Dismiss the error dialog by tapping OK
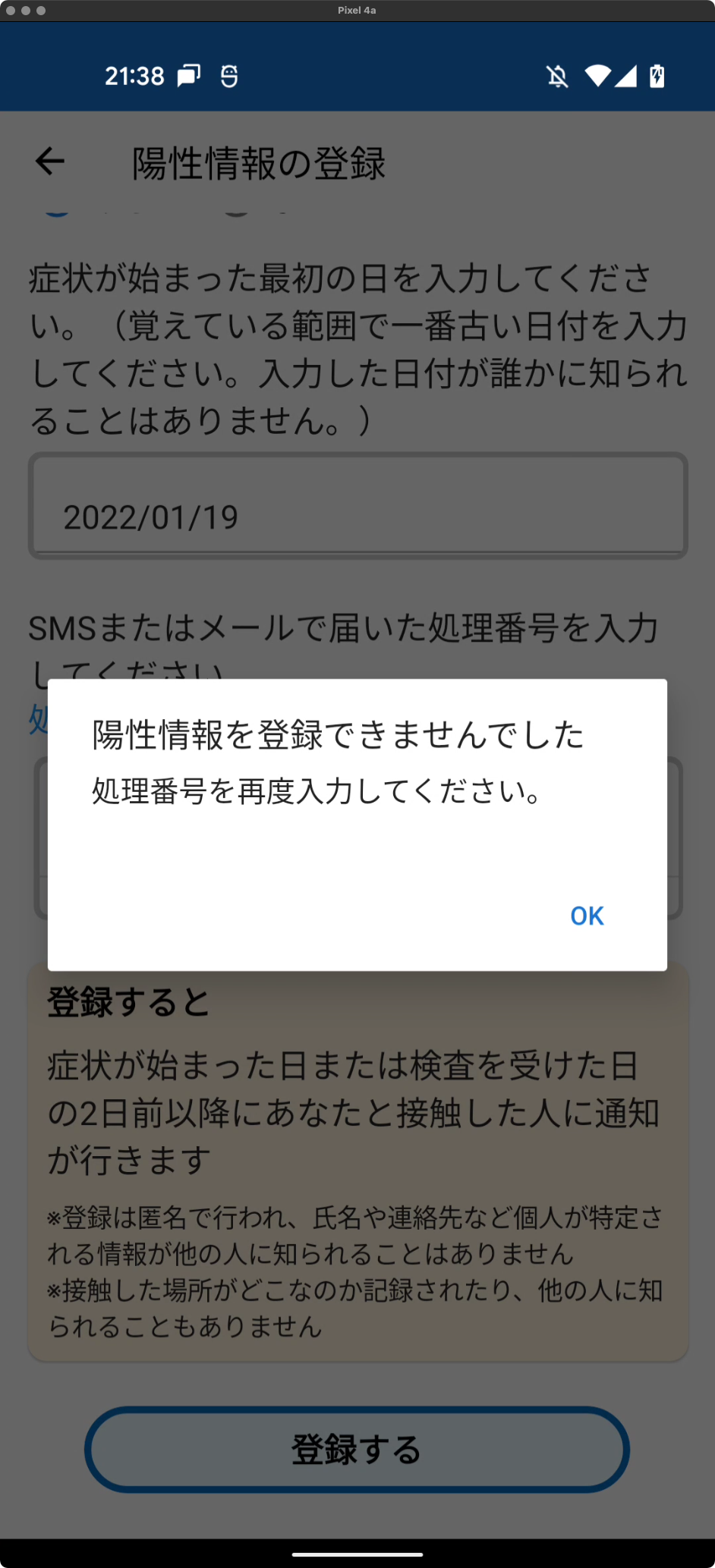715x1568 pixels. 586,916
